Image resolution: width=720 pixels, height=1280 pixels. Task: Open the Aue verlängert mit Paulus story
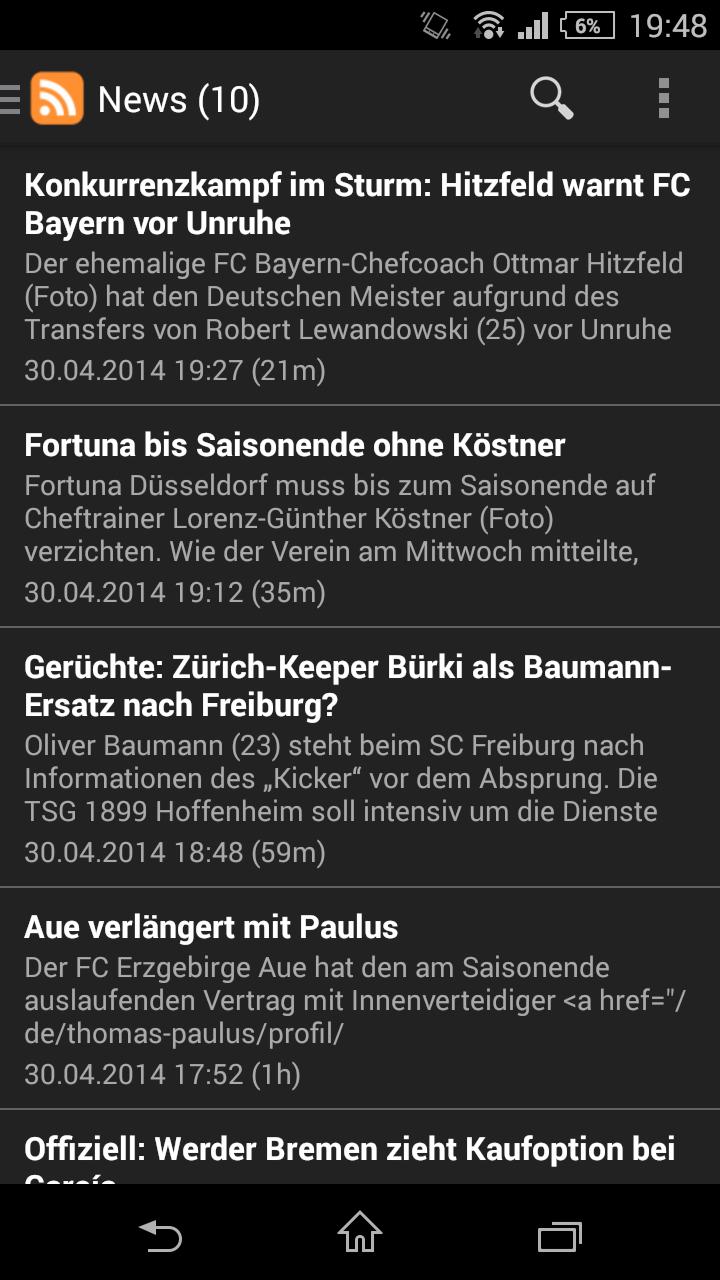pyautogui.click(x=350, y=1000)
